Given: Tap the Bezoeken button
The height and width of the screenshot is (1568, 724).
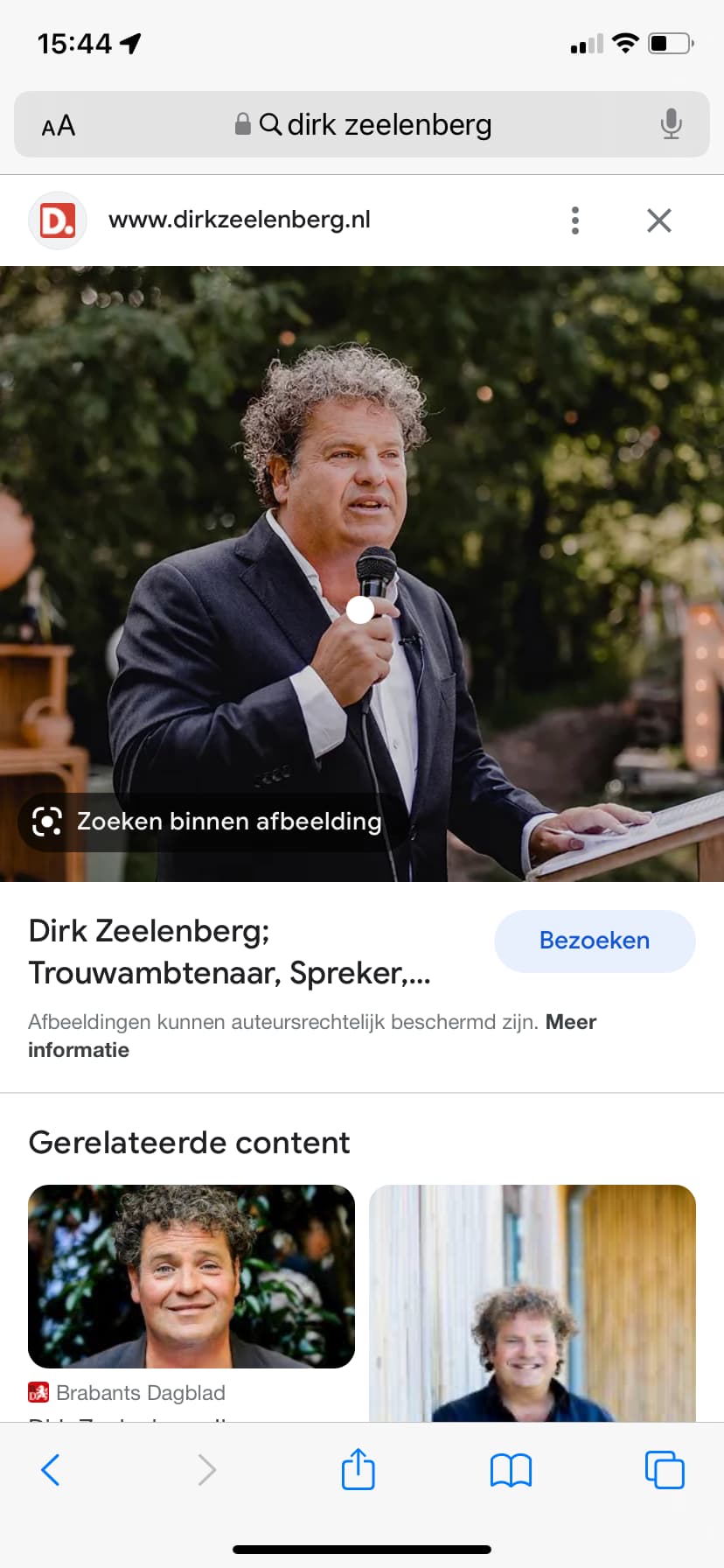Looking at the screenshot, I should tap(595, 941).
